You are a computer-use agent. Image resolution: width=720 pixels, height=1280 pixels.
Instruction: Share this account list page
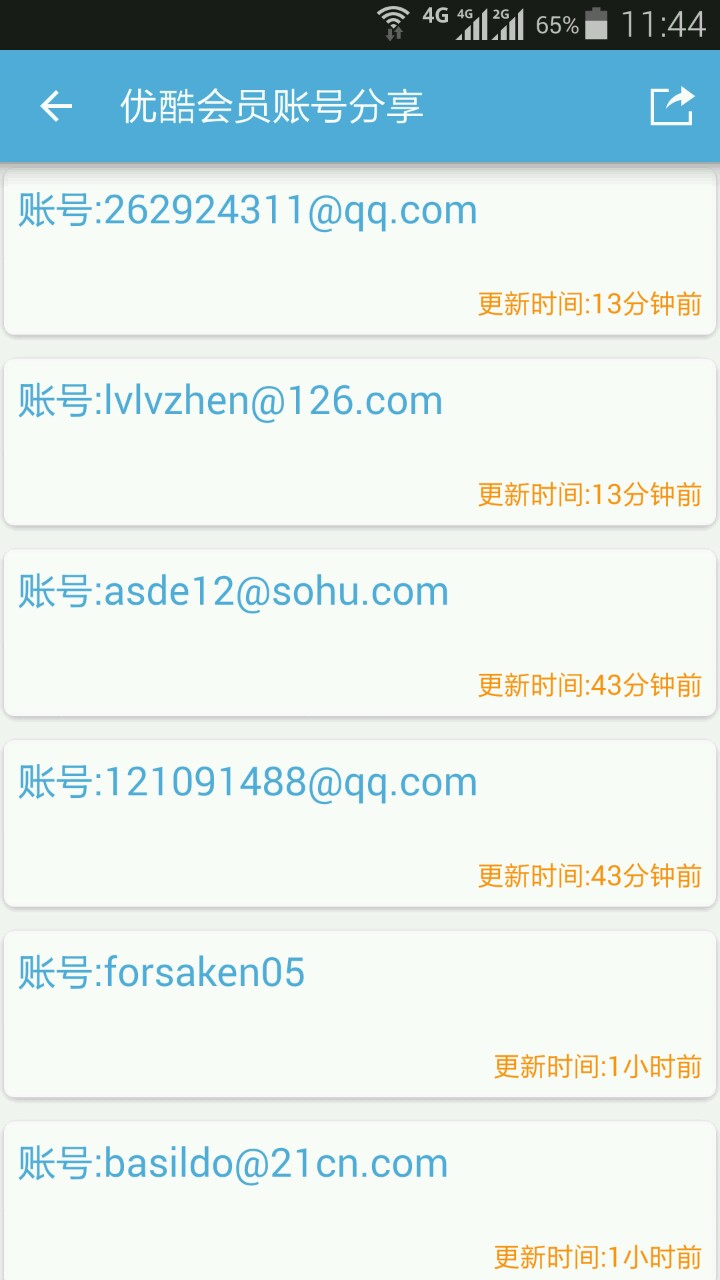pos(671,106)
